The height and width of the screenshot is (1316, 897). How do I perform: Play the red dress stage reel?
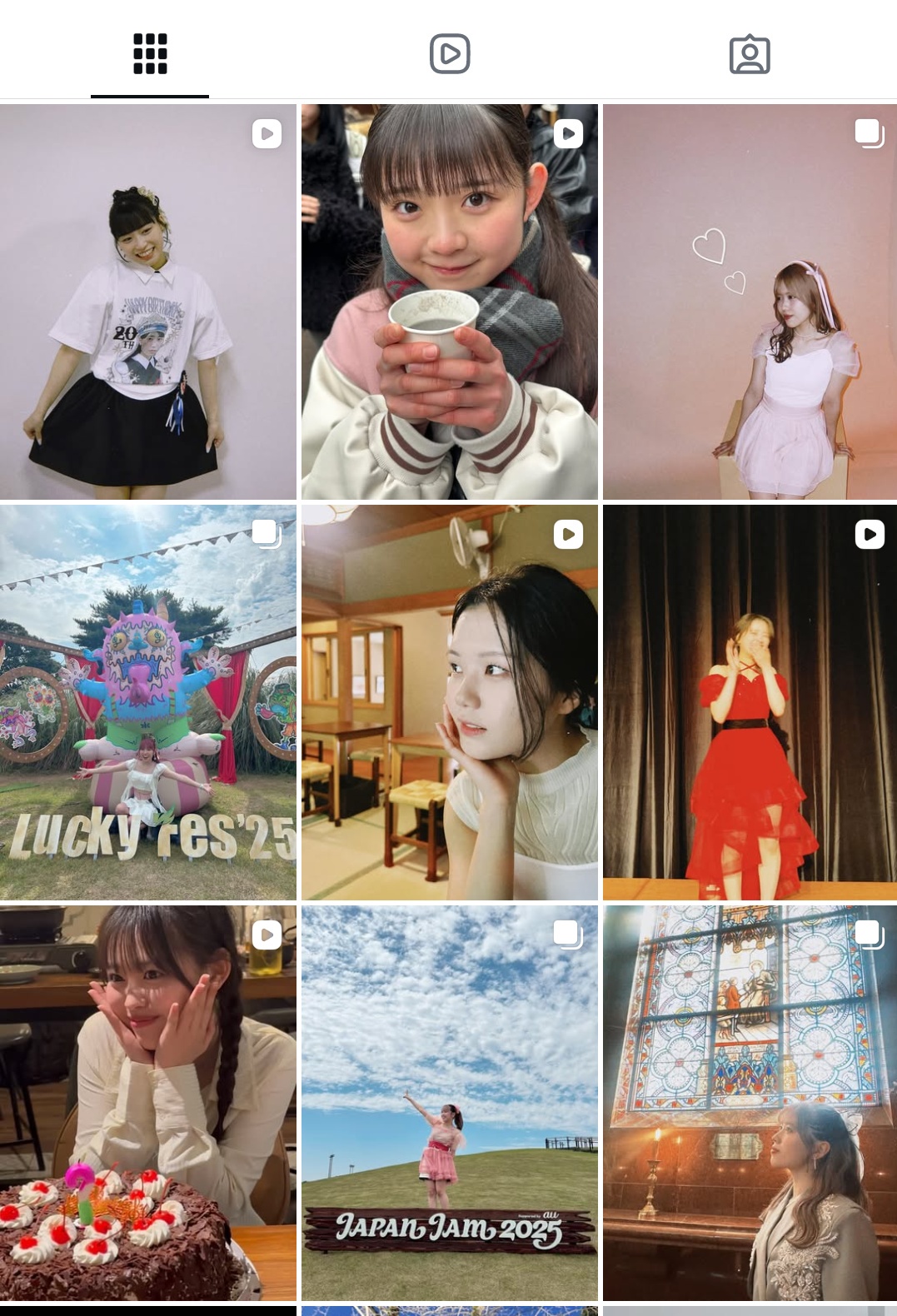pos(750,702)
